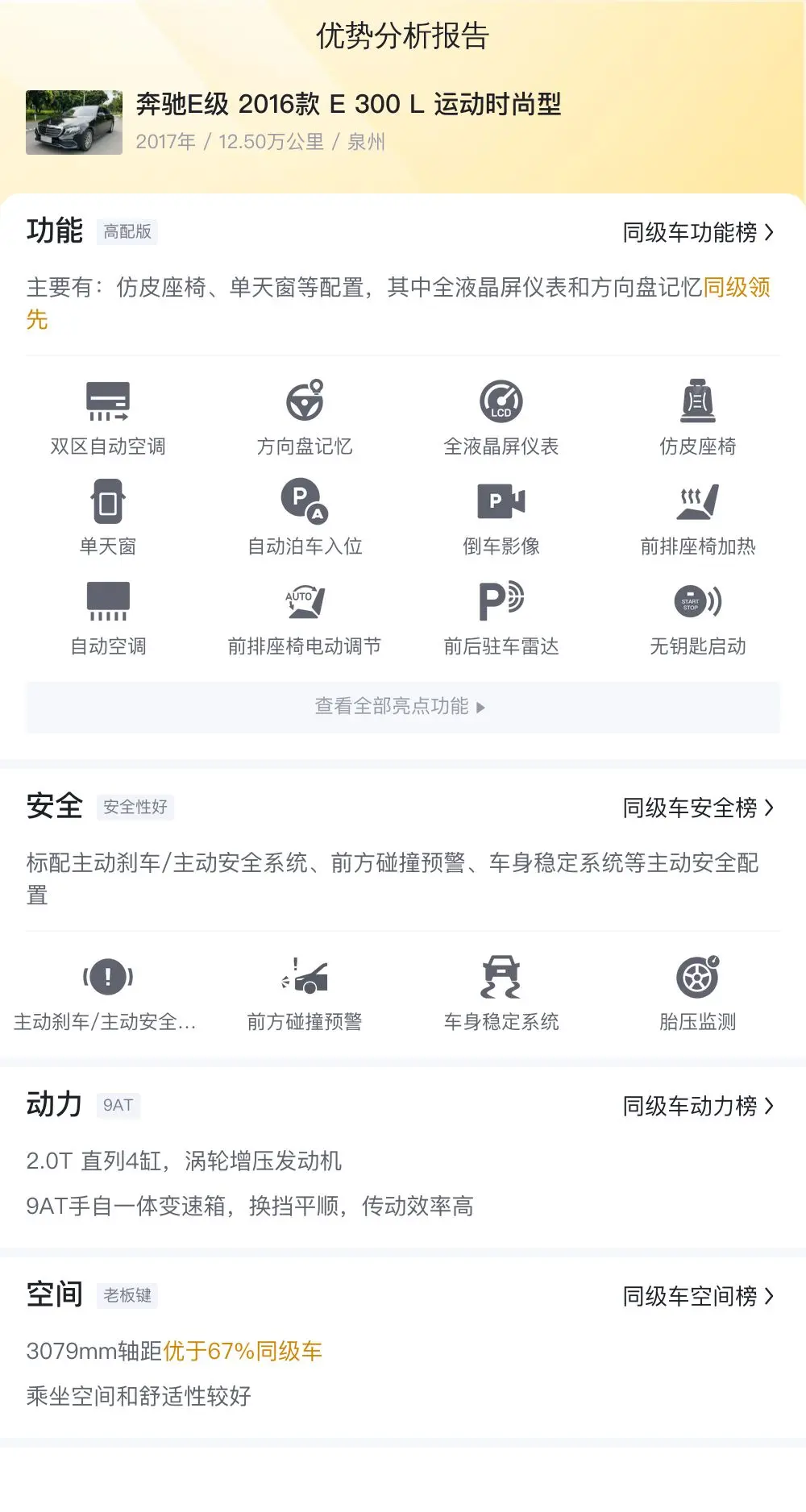Open the 同级车空间榜 ranking link
This screenshot has width=806, height=1512.
698,1296
